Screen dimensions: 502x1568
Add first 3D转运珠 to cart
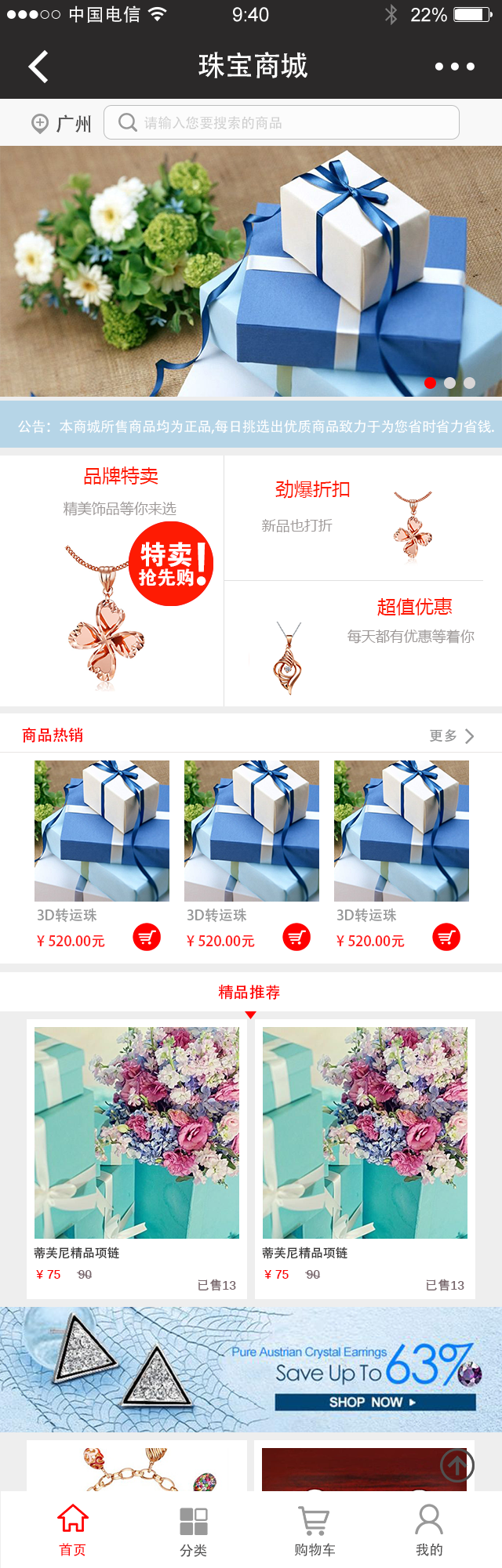[147, 937]
